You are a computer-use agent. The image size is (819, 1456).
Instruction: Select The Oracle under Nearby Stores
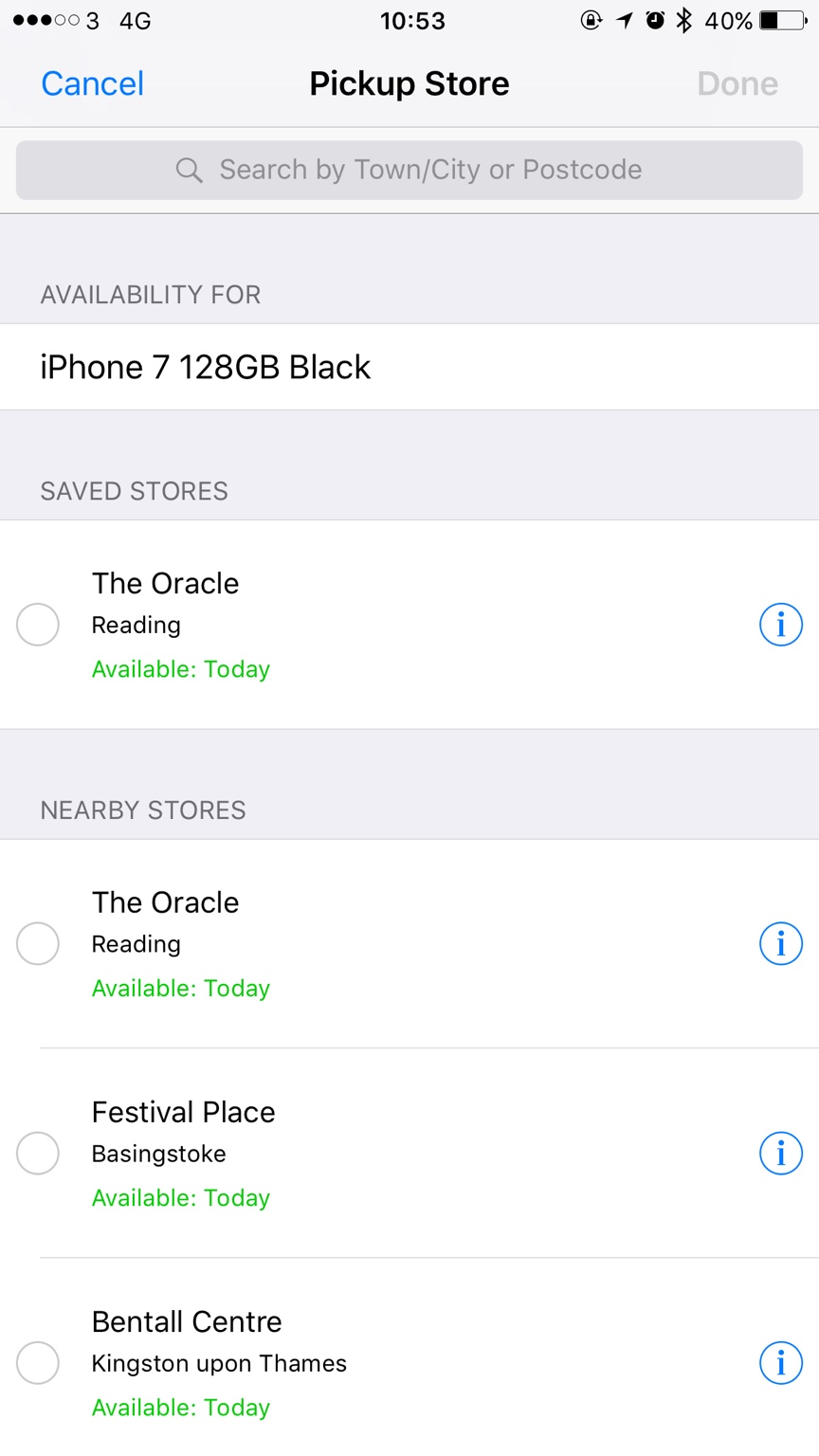[38, 944]
